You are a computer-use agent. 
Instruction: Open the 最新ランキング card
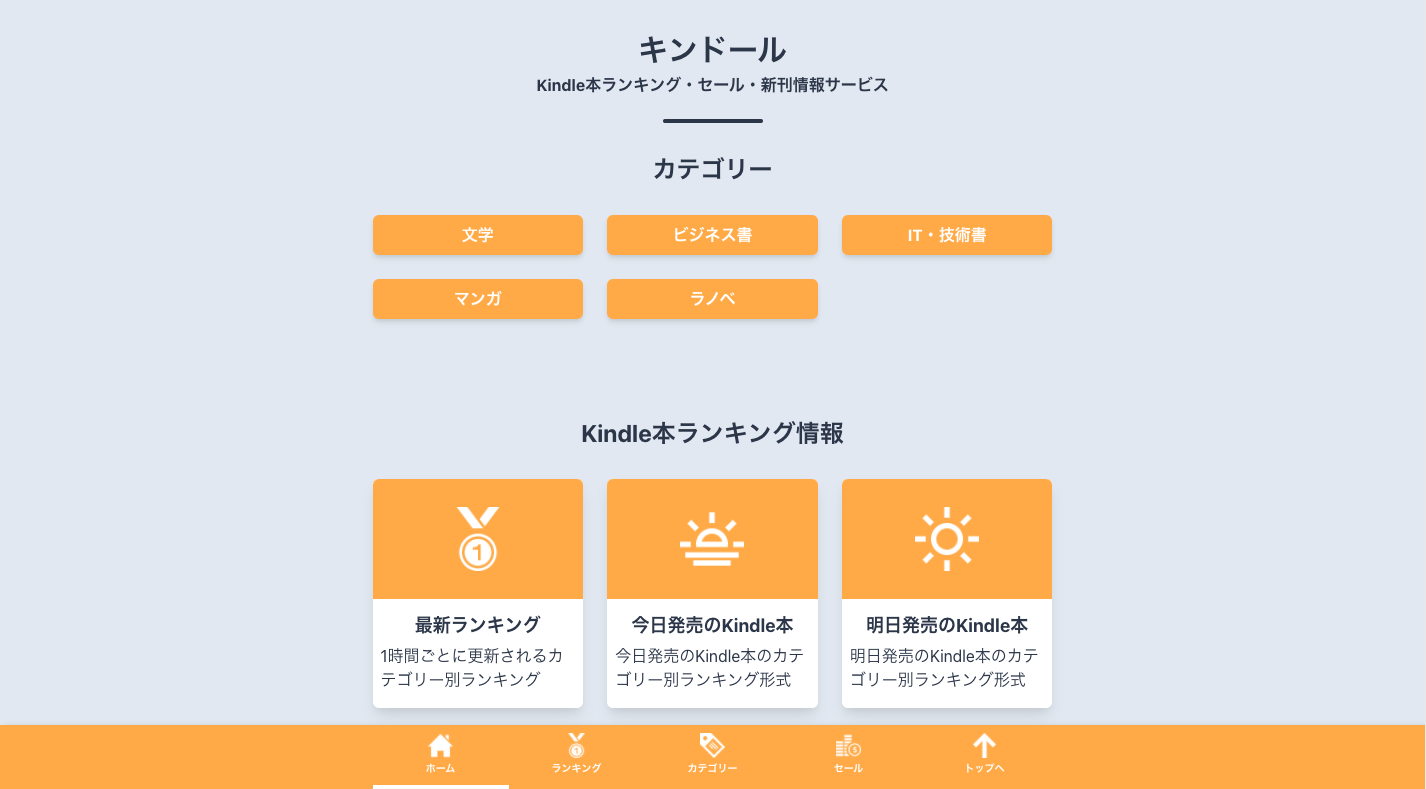pos(477,593)
